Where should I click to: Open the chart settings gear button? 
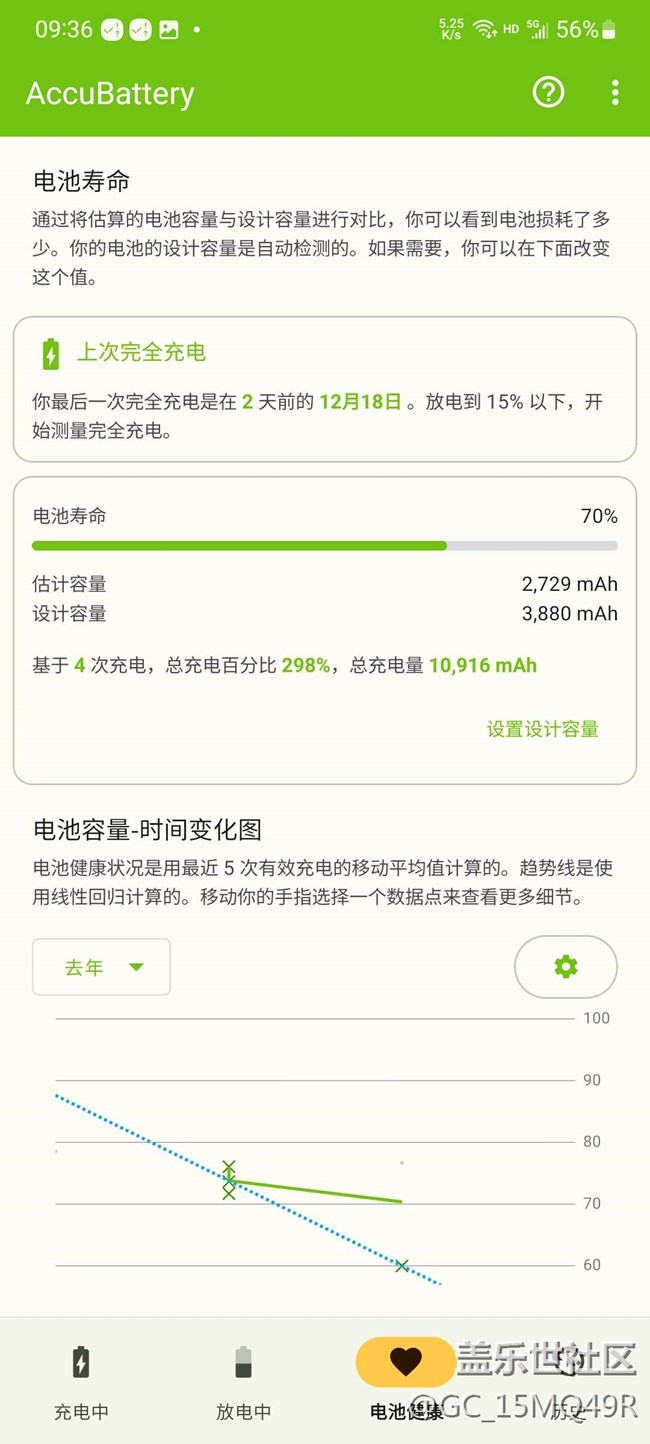[566, 967]
